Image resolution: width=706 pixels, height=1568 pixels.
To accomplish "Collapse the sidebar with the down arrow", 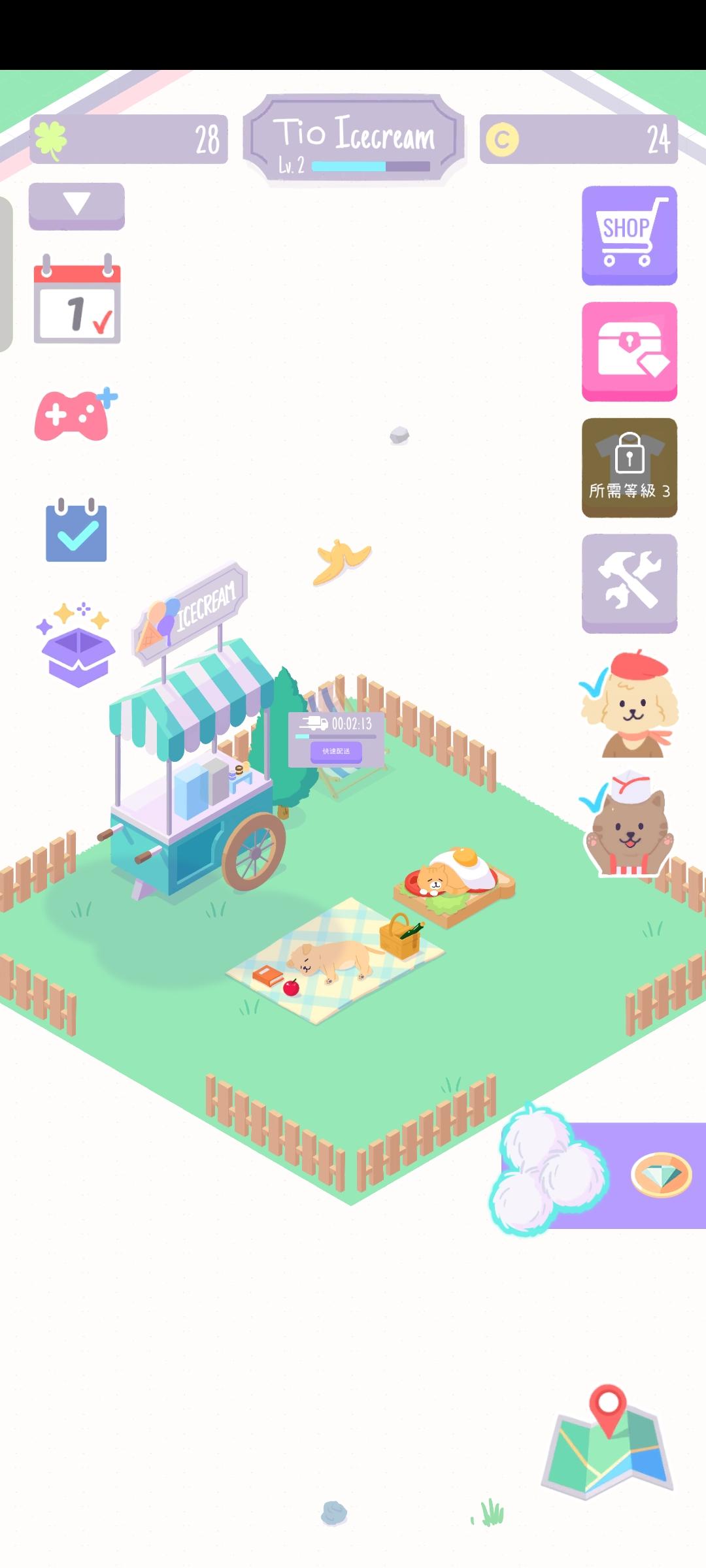I will coord(76,206).
